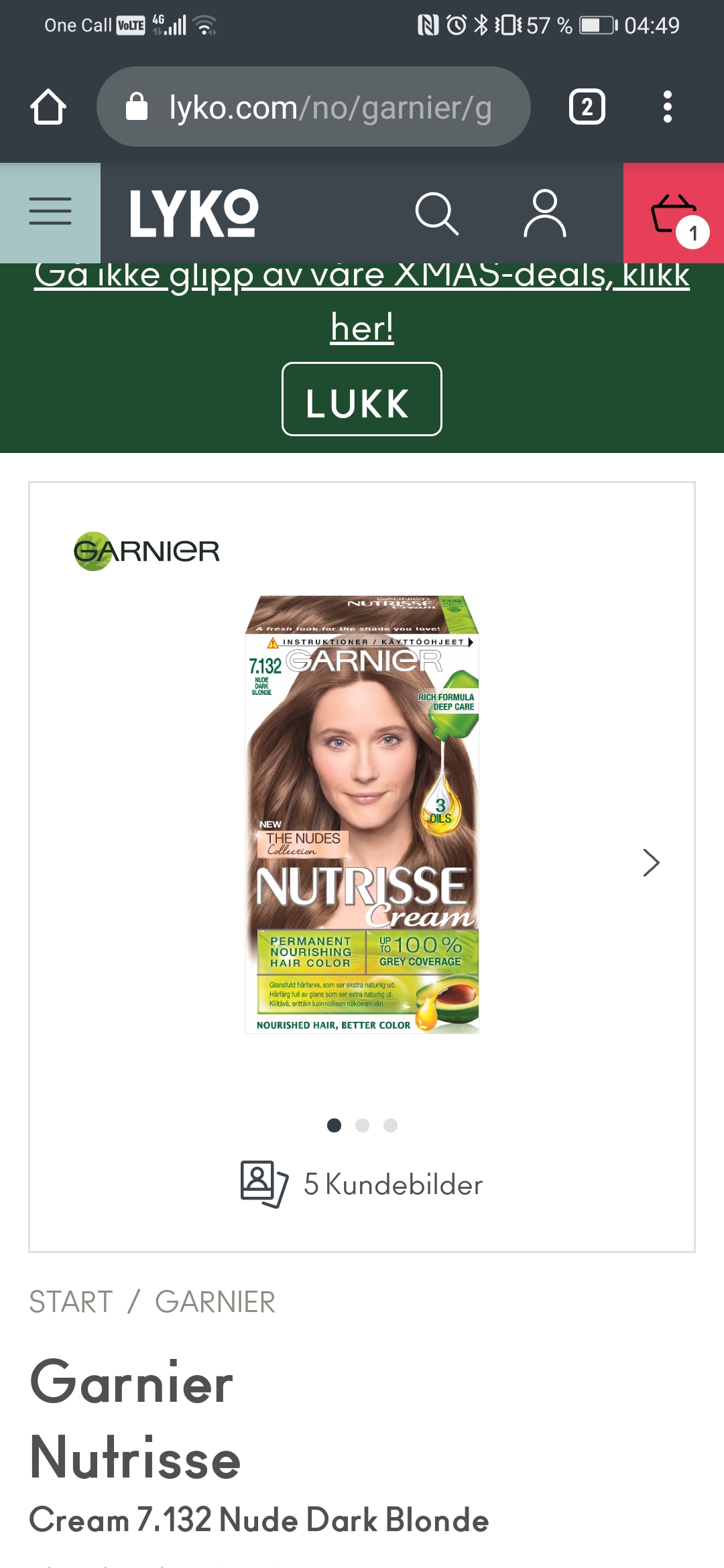Open the Garnier Nutrisse product image
The image size is (724, 1568).
click(362, 815)
